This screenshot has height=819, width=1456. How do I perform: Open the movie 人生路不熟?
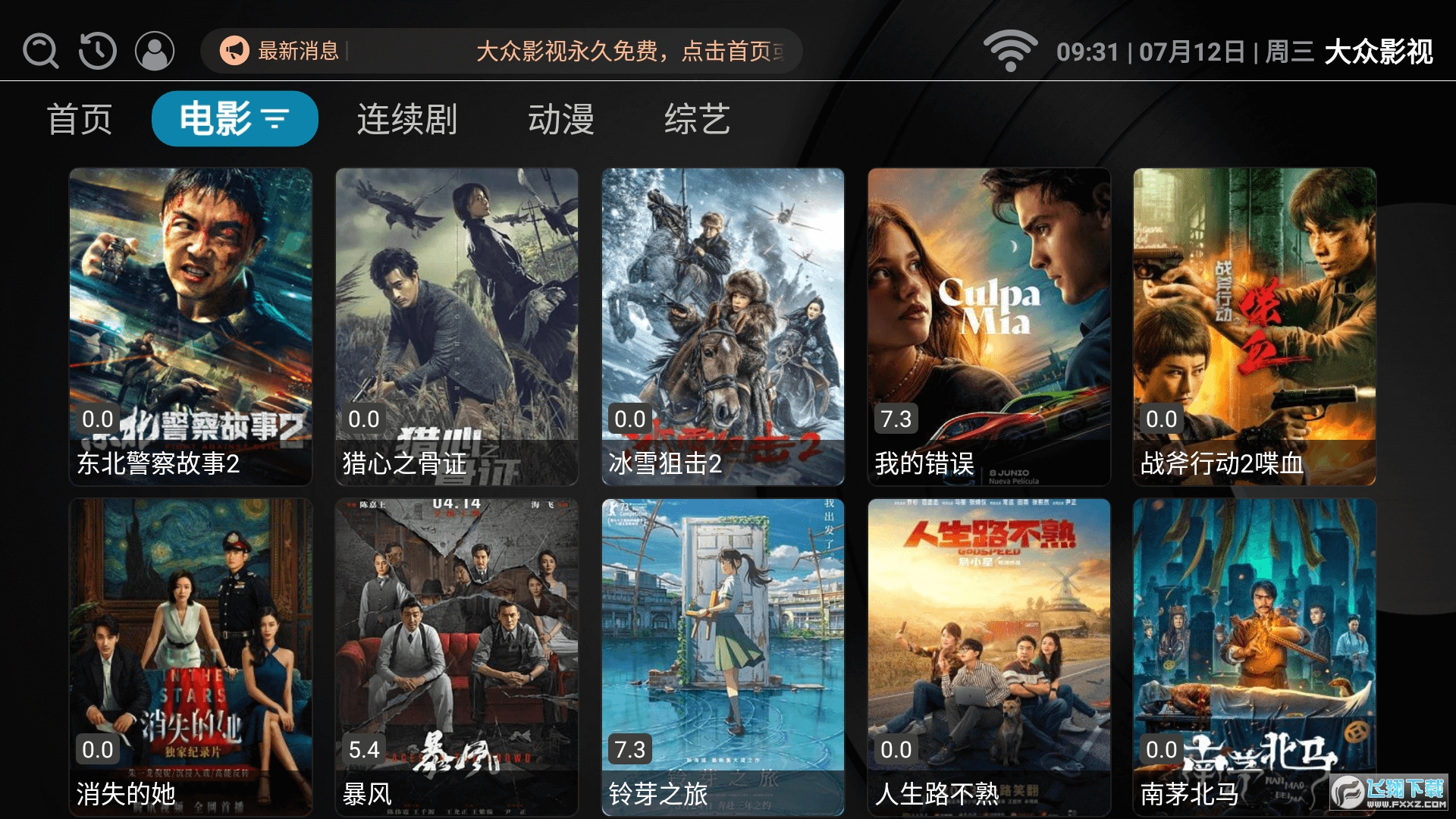point(989,657)
